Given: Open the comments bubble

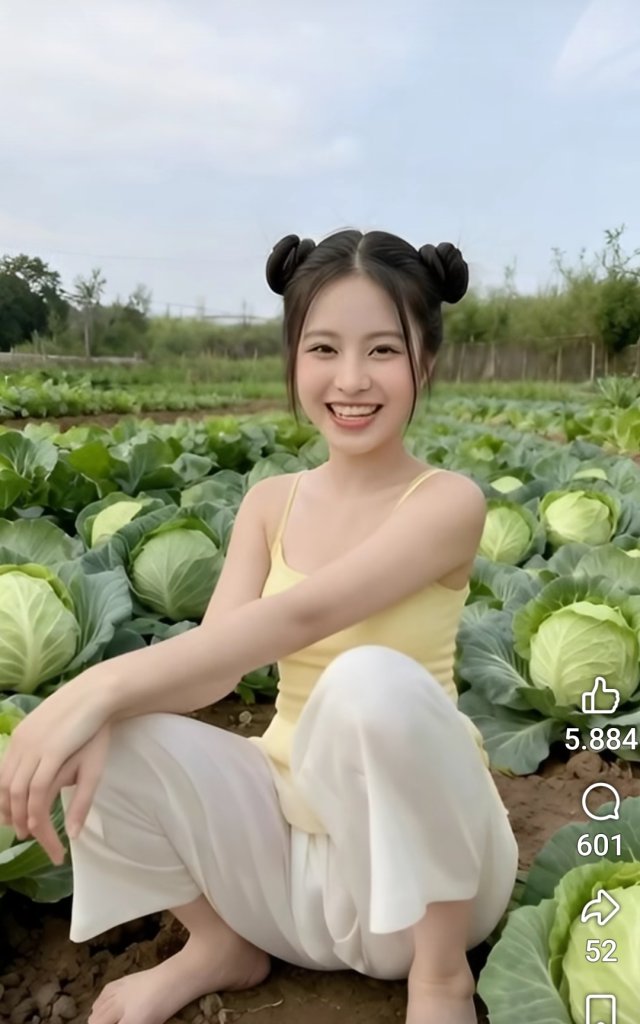Looking at the screenshot, I should 601,801.
